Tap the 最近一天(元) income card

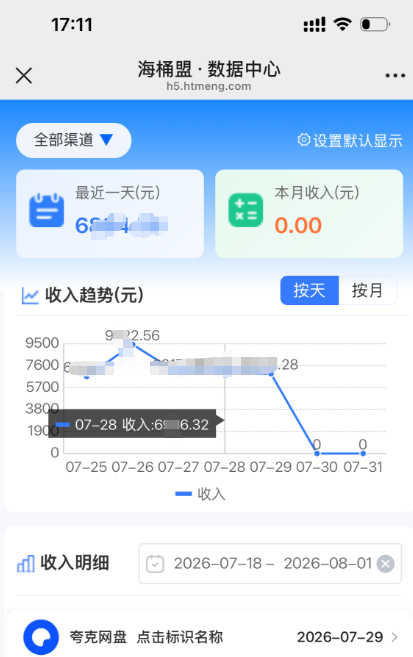click(x=110, y=214)
